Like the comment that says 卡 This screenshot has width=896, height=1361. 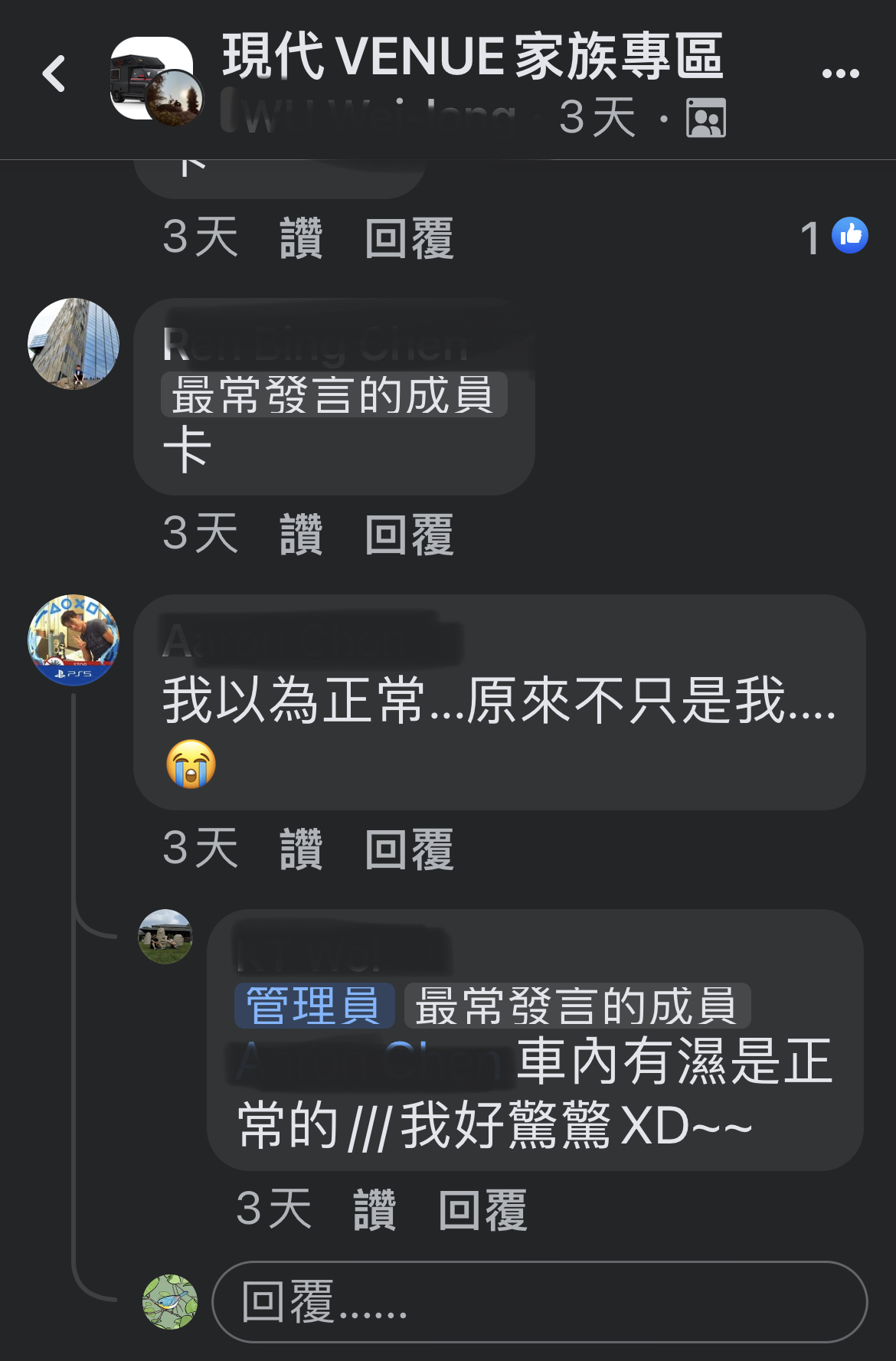(x=301, y=535)
